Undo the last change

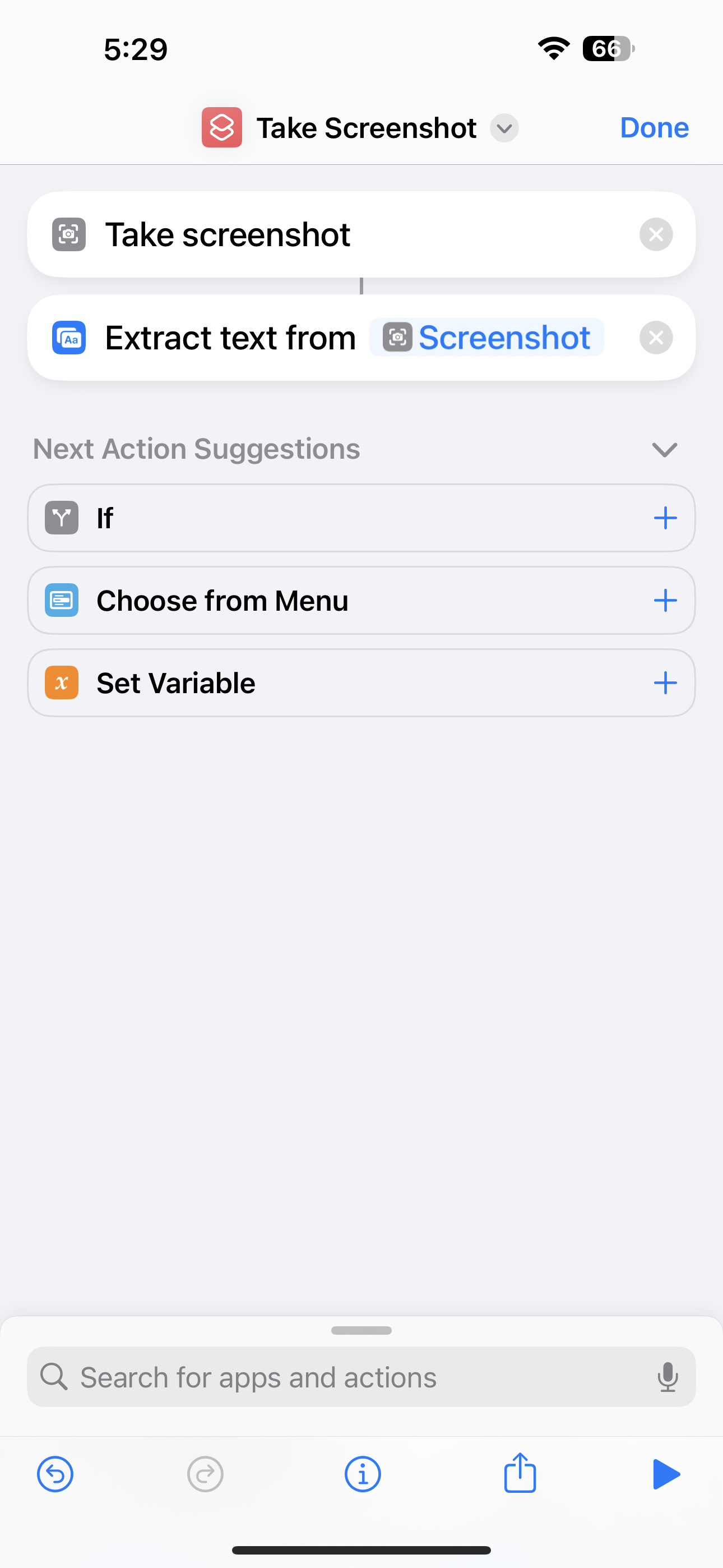coord(55,1474)
